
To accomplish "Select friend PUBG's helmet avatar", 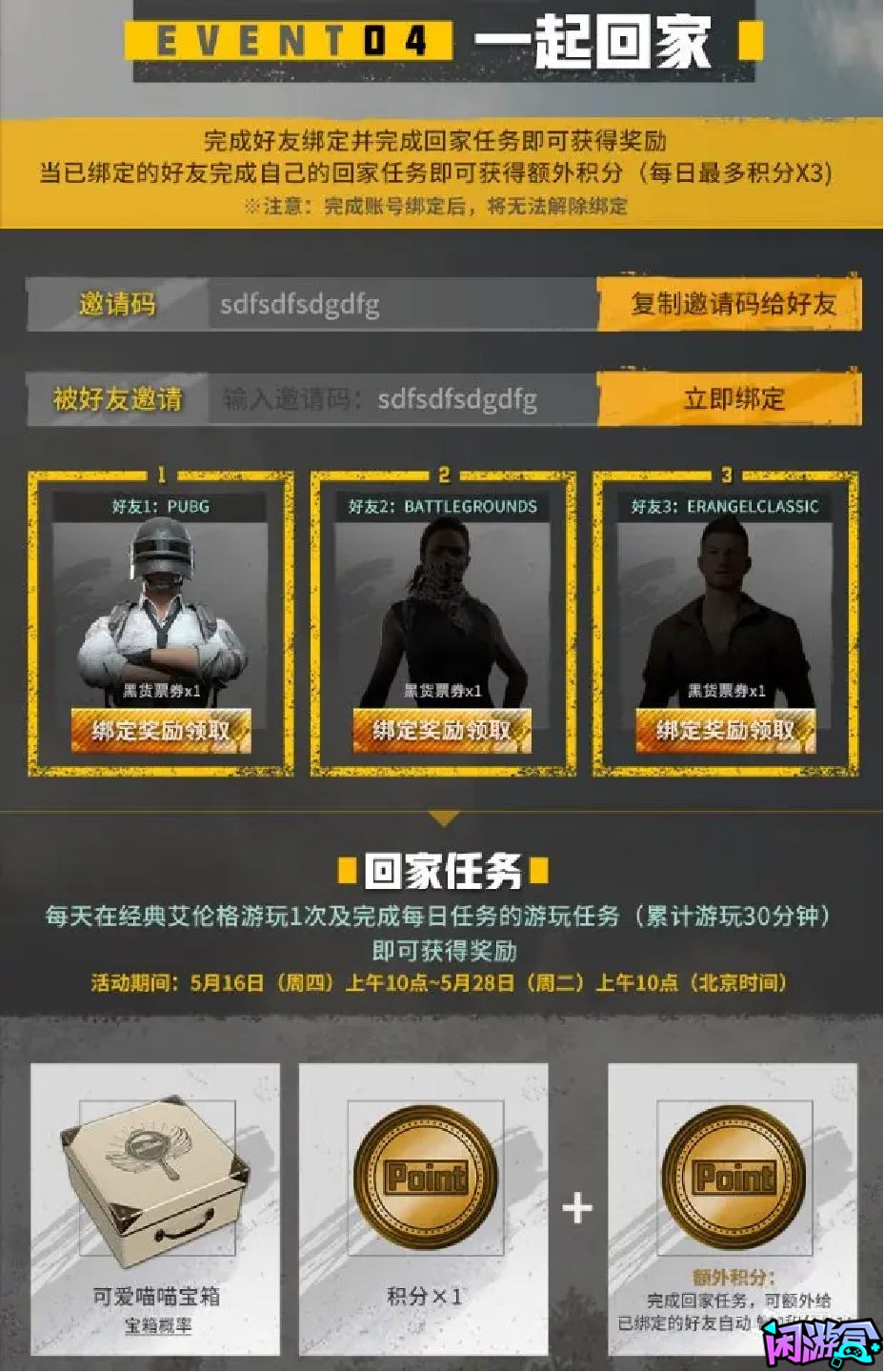I will pyautogui.click(x=160, y=600).
